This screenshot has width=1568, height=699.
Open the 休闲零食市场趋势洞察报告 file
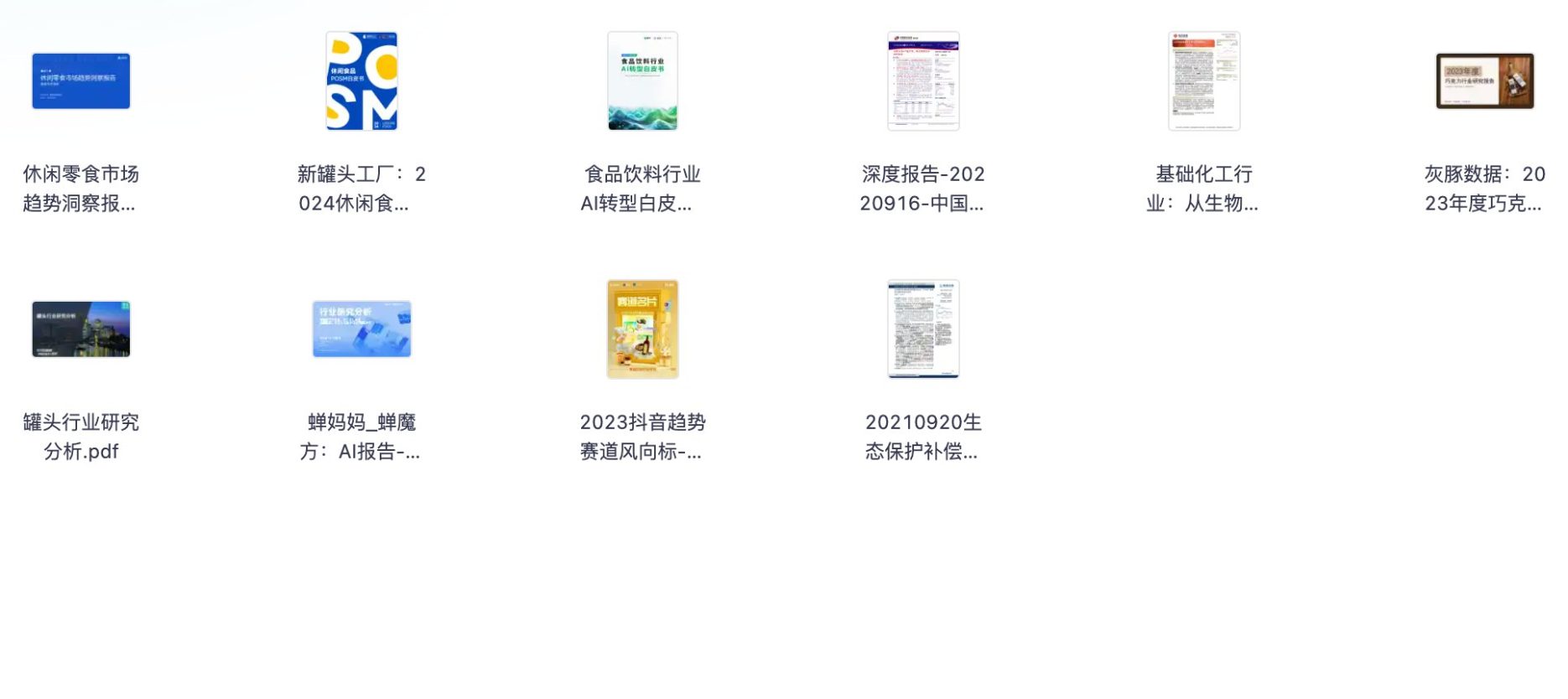pos(80,81)
